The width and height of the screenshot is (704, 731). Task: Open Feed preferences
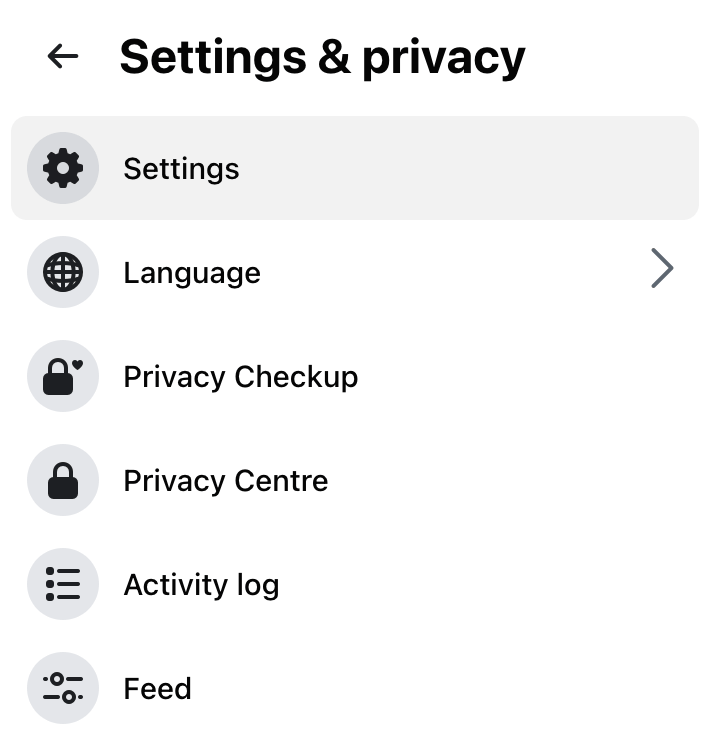coord(157,689)
